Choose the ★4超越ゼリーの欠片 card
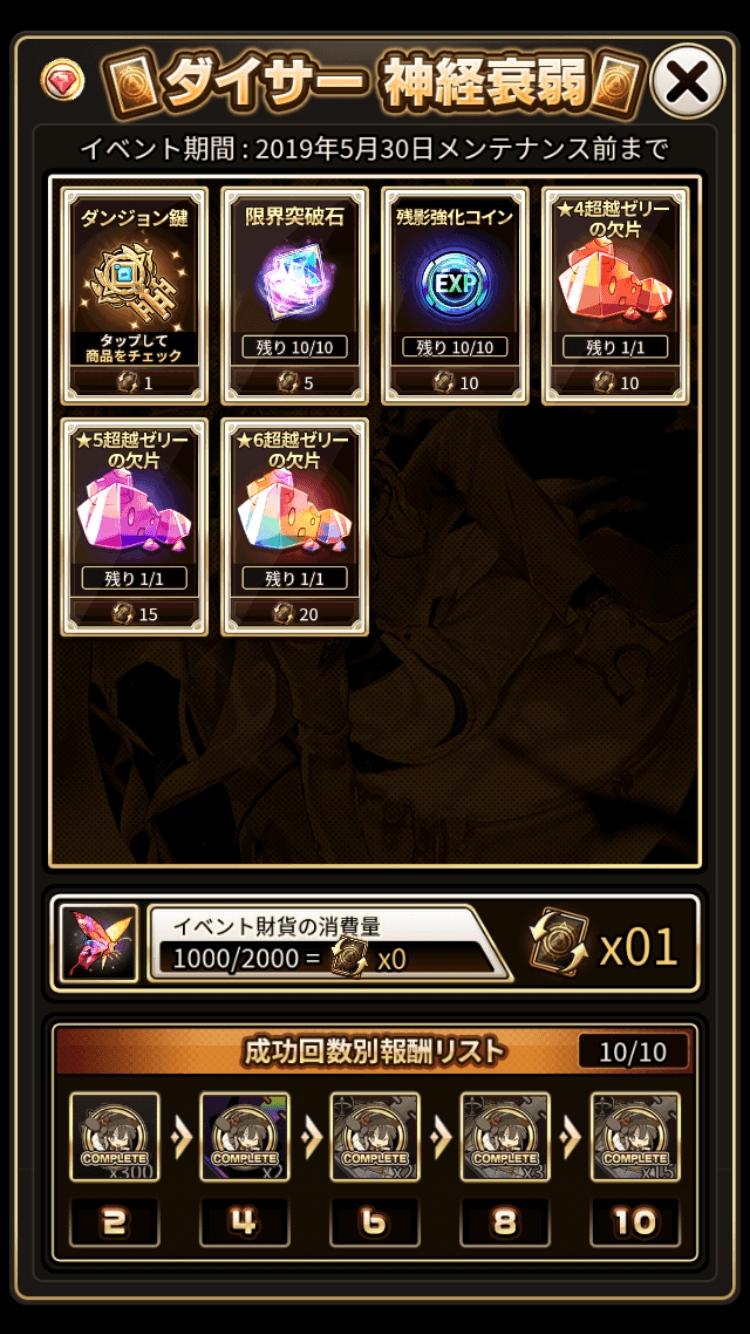750x1334 pixels. 615,295
